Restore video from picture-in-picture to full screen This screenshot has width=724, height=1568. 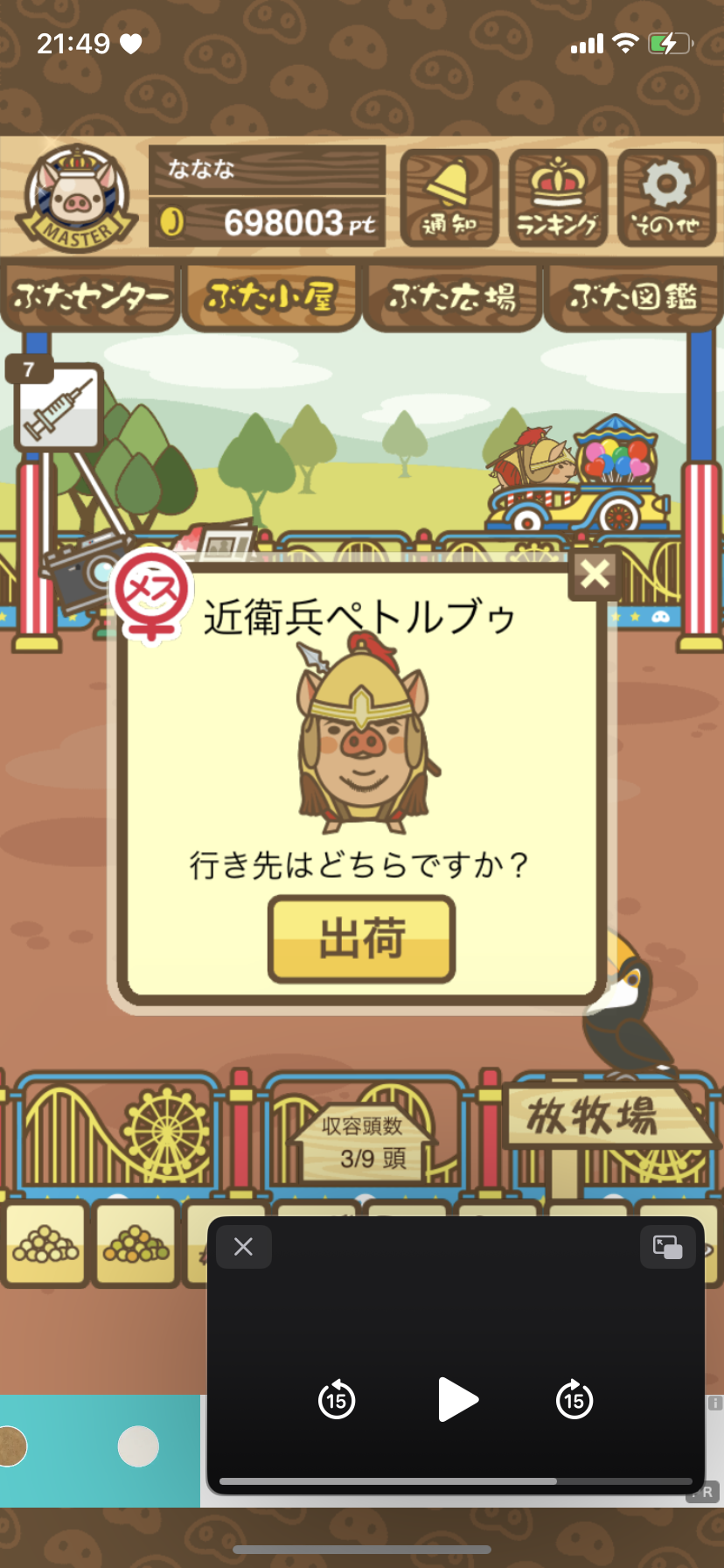[x=667, y=1247]
